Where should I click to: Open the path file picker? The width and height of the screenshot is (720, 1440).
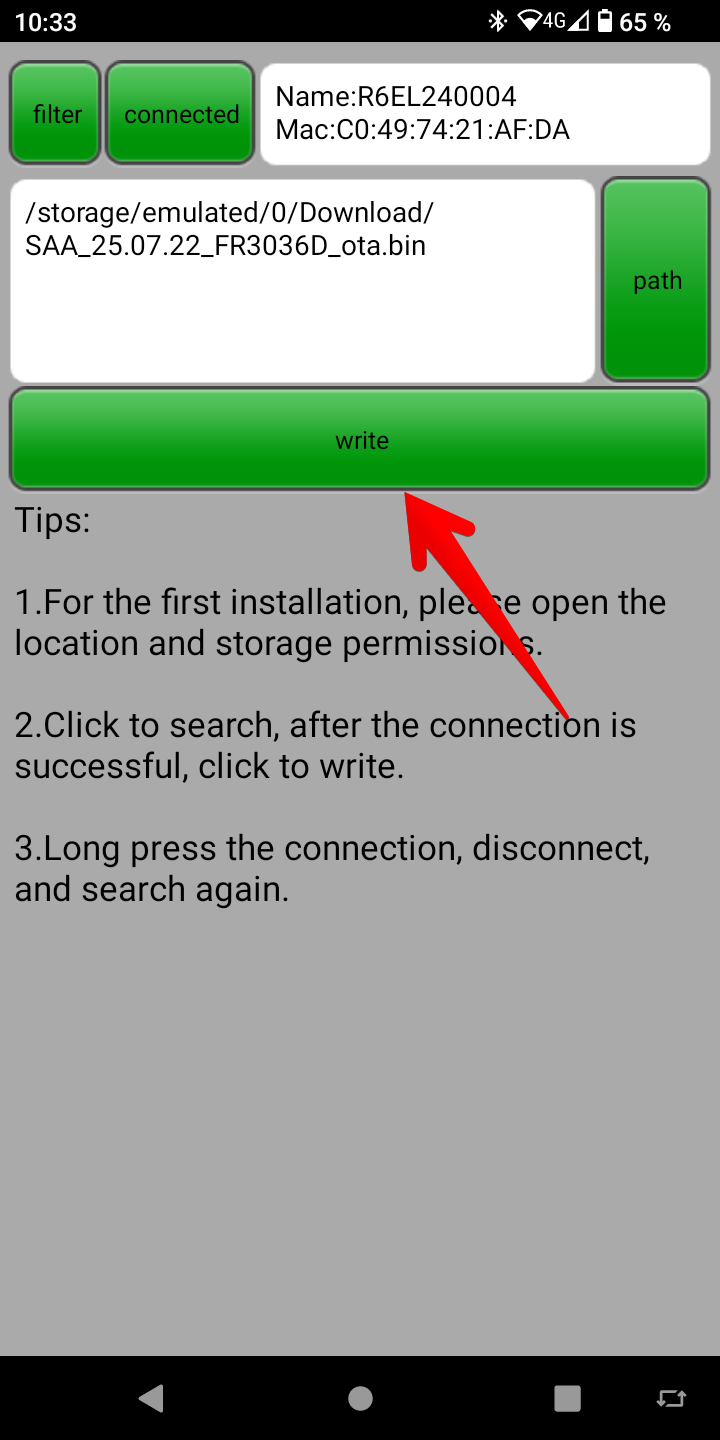(x=656, y=280)
